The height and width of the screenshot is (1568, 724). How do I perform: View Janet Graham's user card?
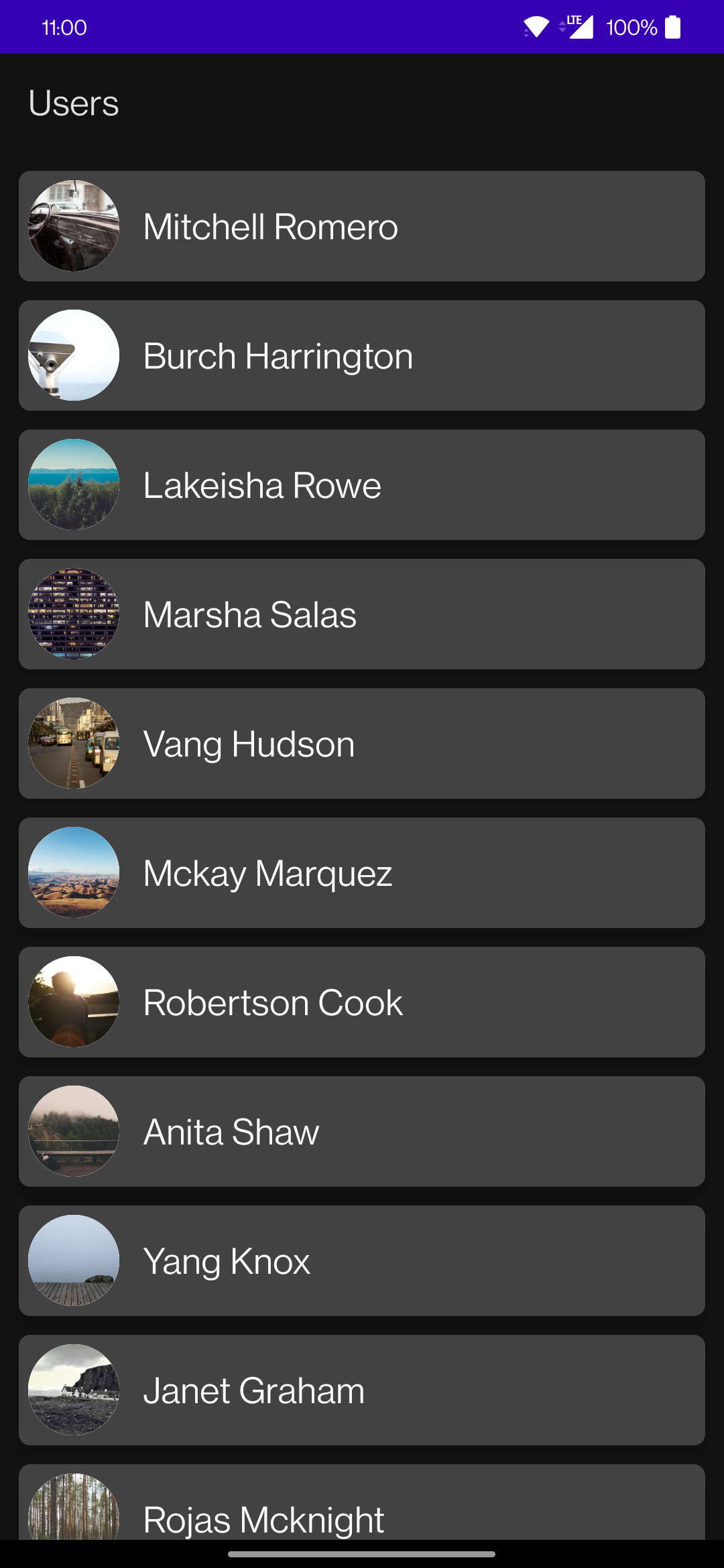(362, 1390)
